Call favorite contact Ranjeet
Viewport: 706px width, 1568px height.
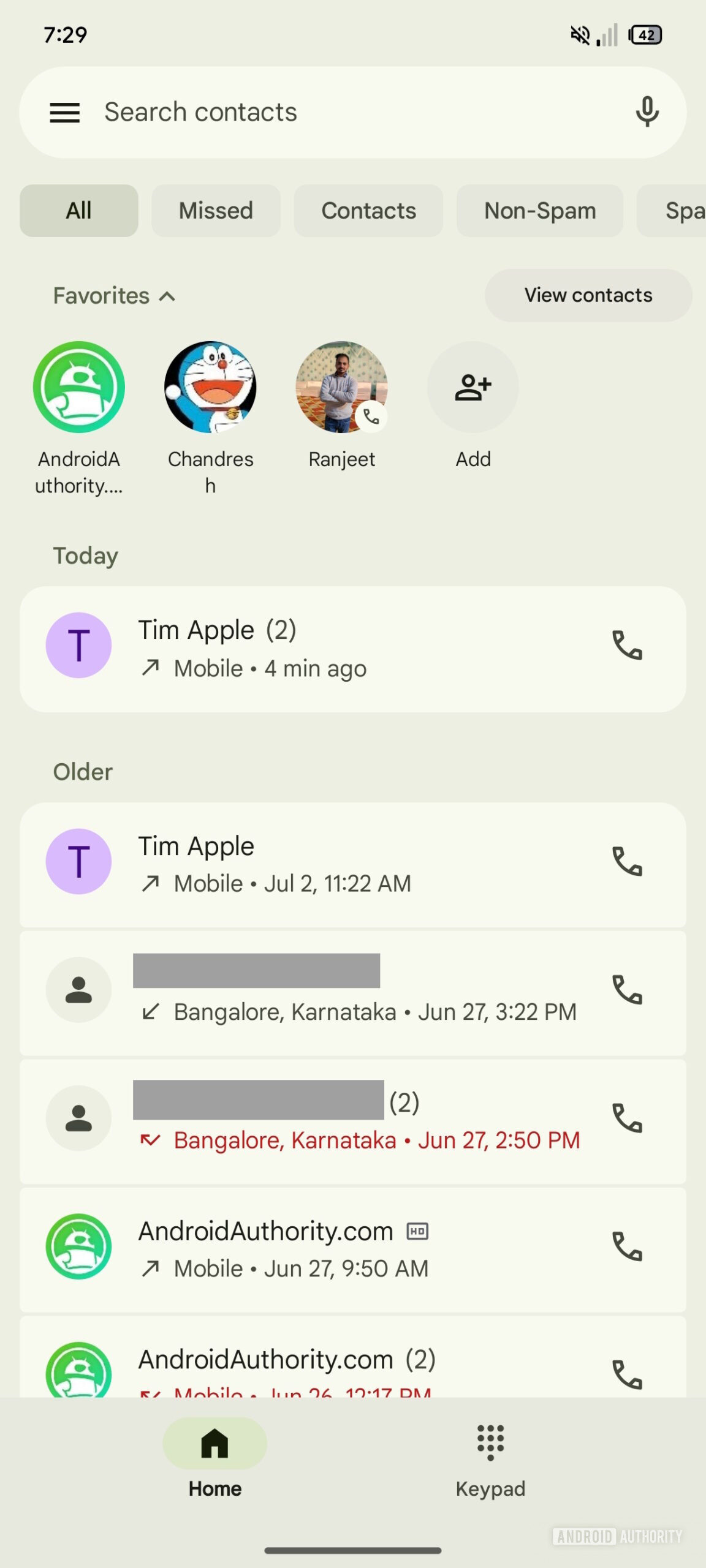(x=341, y=387)
